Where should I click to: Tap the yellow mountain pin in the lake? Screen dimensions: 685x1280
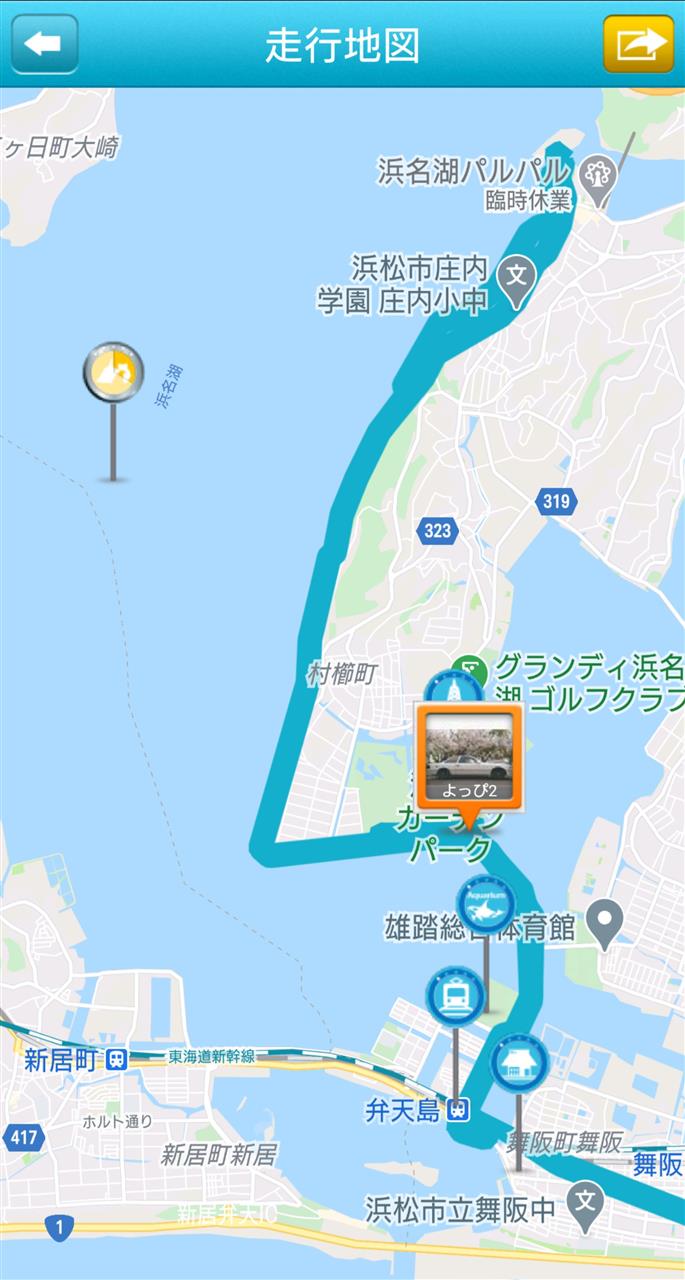tap(113, 372)
